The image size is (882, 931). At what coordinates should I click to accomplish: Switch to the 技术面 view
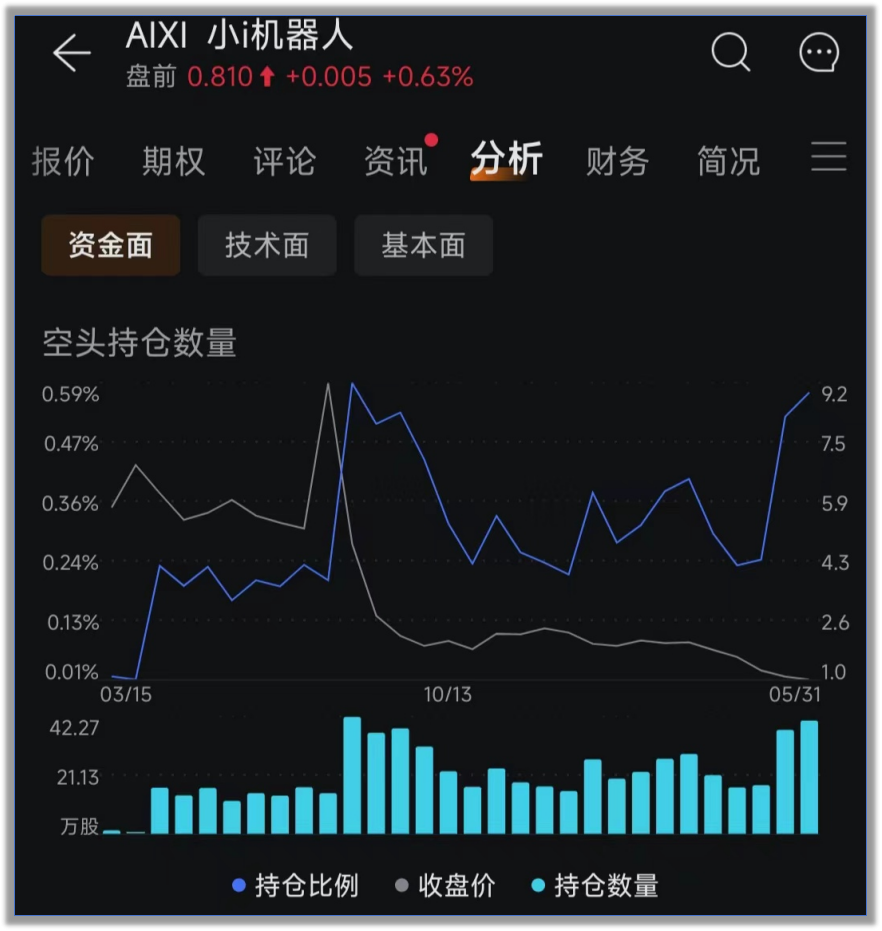[267, 245]
